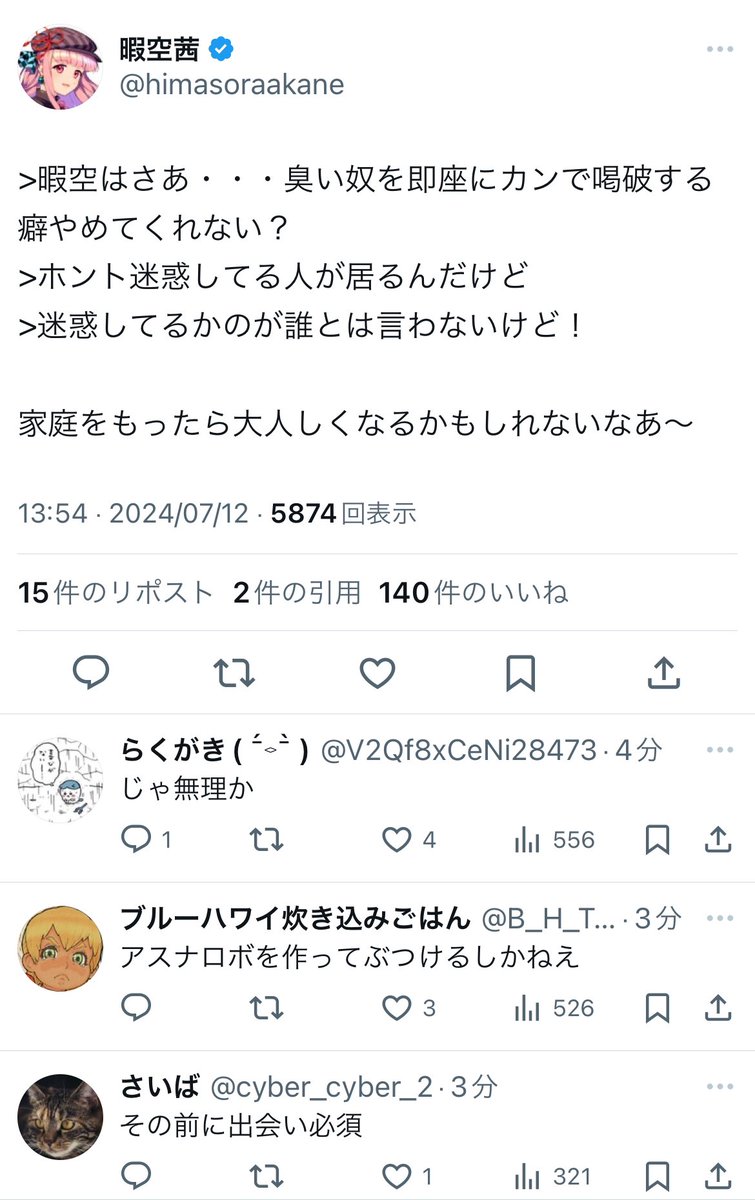The image size is (755, 1200).
Task: Like 暇空茜's main post
Action: 377,675
